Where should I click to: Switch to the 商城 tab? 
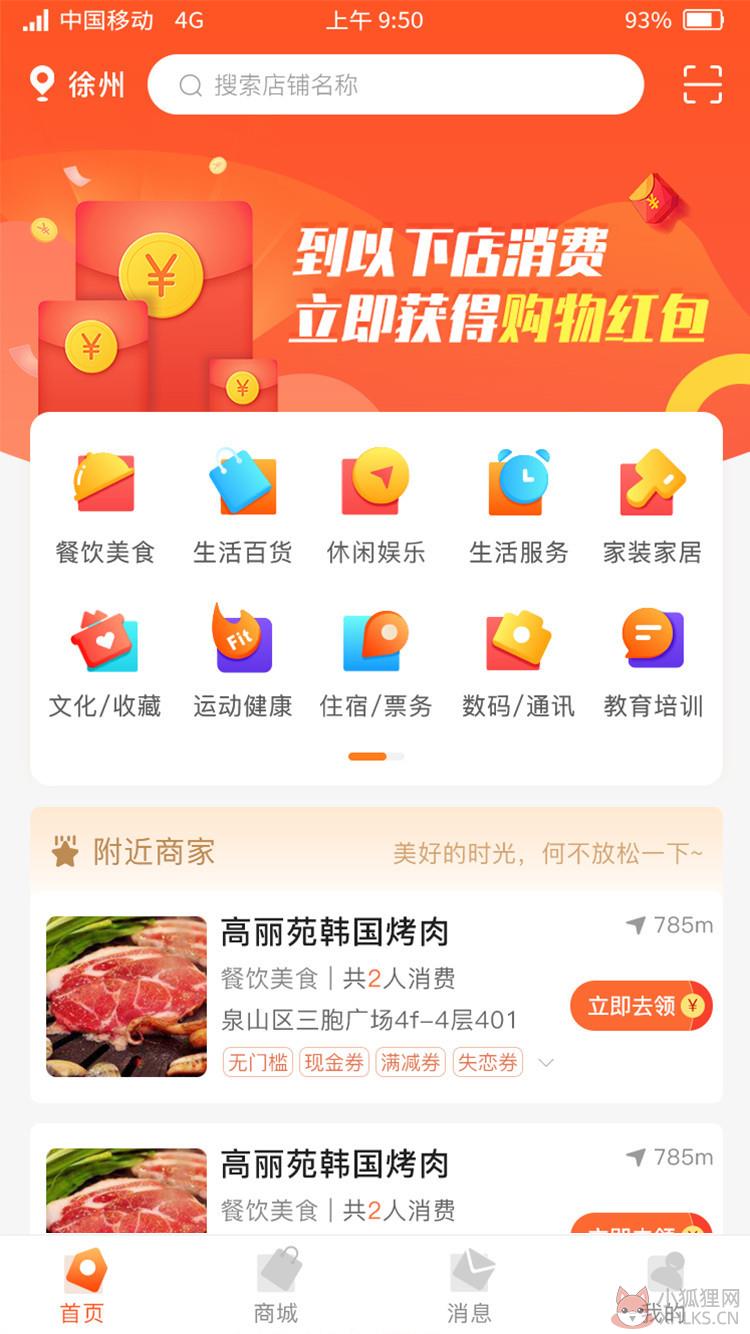(x=277, y=1285)
